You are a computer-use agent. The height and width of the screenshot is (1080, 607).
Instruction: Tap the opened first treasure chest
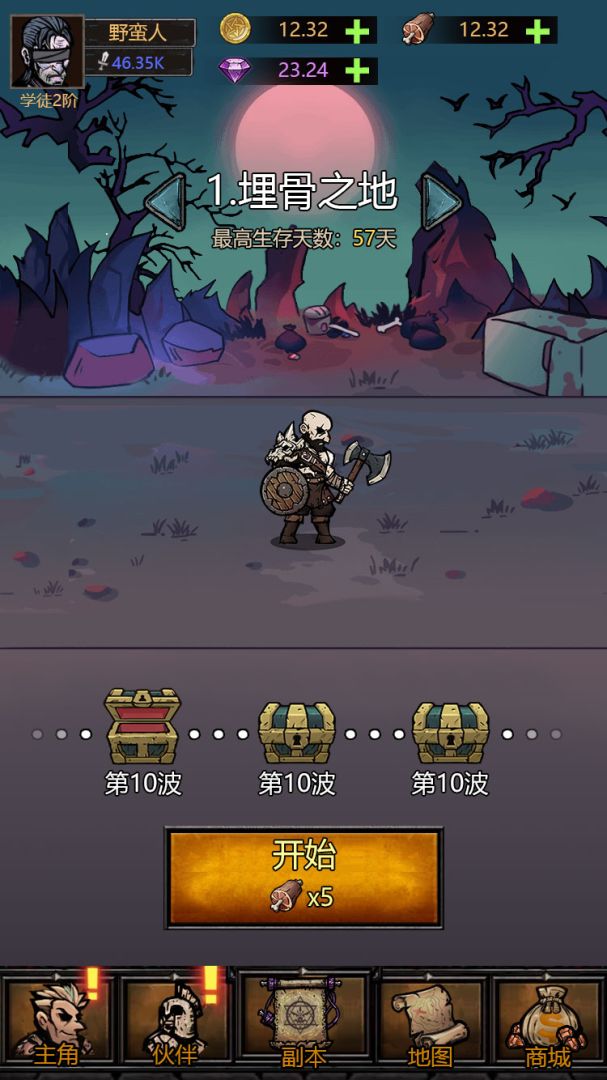click(143, 727)
